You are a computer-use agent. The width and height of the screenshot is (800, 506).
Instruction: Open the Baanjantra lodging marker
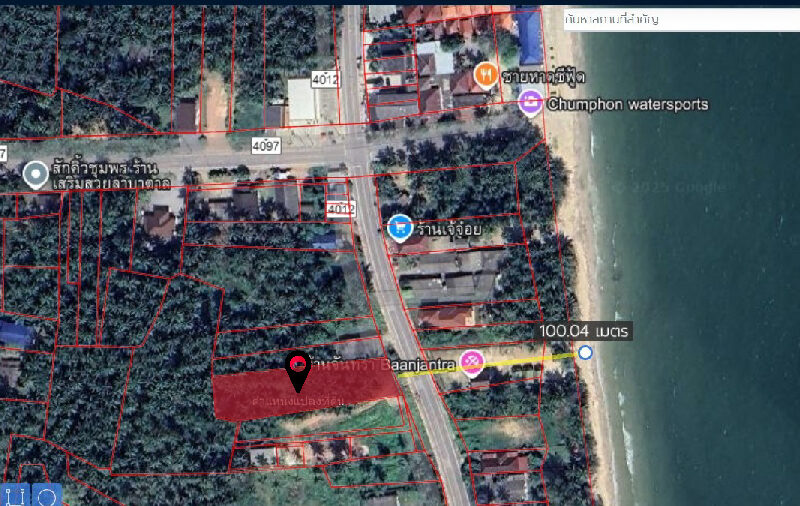pyautogui.click(x=472, y=363)
